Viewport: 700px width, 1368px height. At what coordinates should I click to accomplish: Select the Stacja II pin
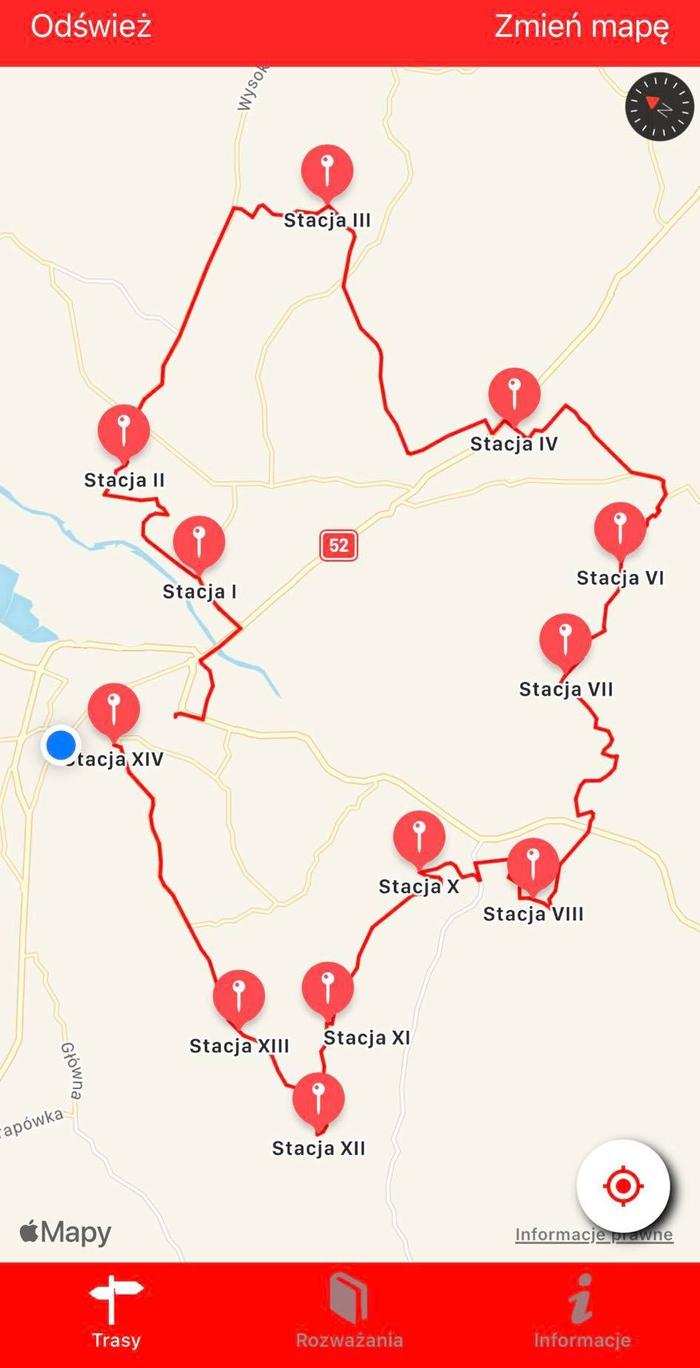click(123, 431)
